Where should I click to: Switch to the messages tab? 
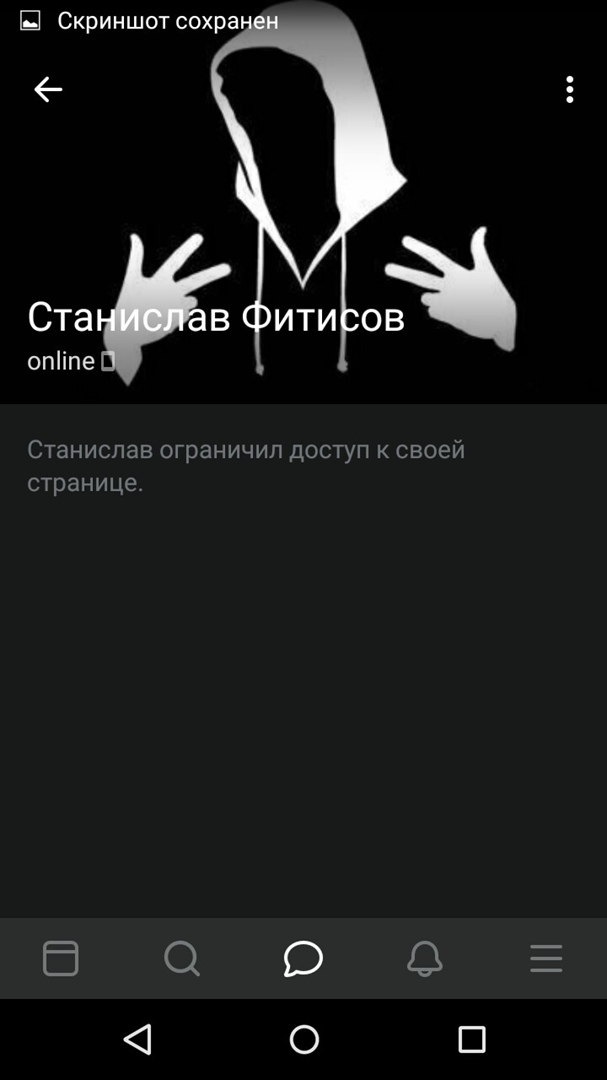pyautogui.click(x=303, y=958)
